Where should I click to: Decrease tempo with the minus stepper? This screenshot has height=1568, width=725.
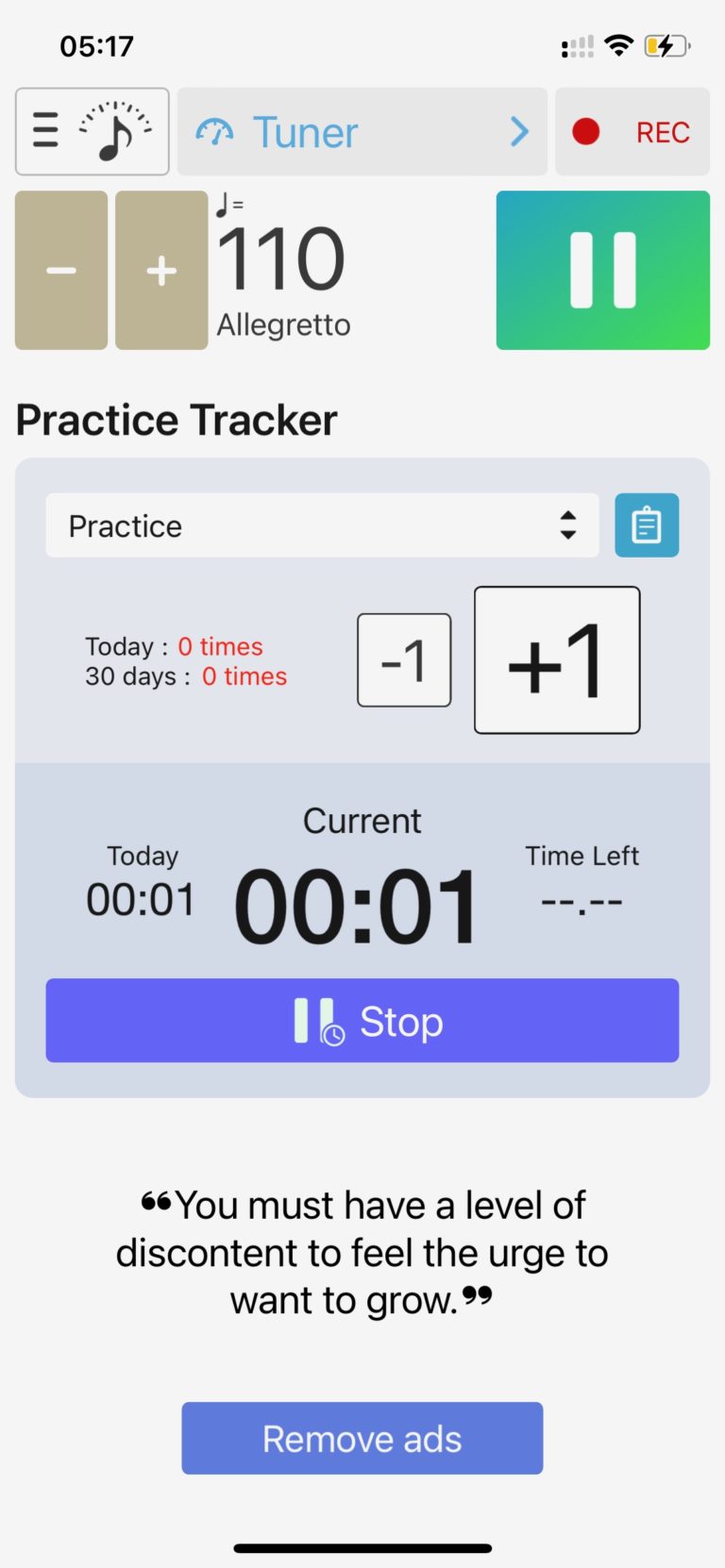(x=60, y=270)
